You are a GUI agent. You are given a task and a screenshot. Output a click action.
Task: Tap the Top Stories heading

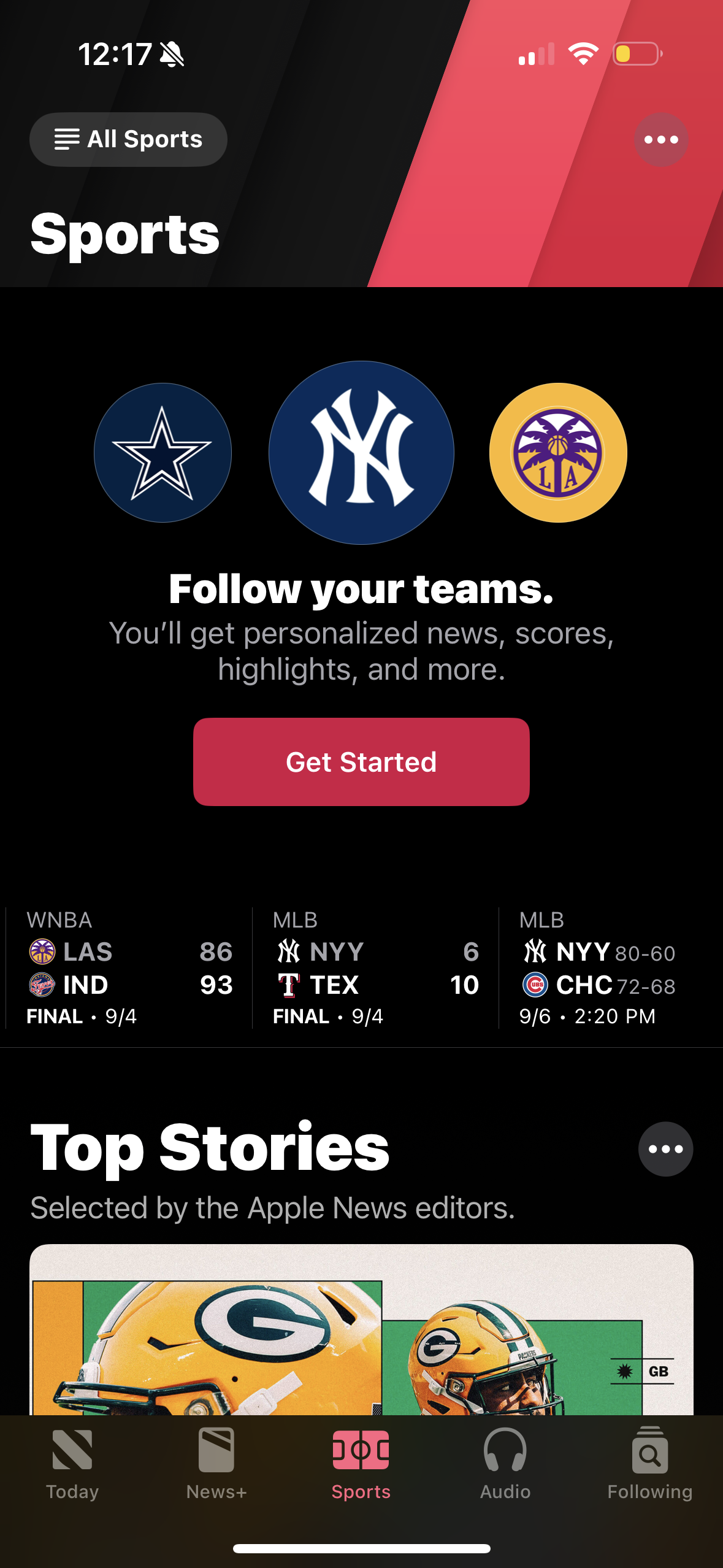(208, 1149)
